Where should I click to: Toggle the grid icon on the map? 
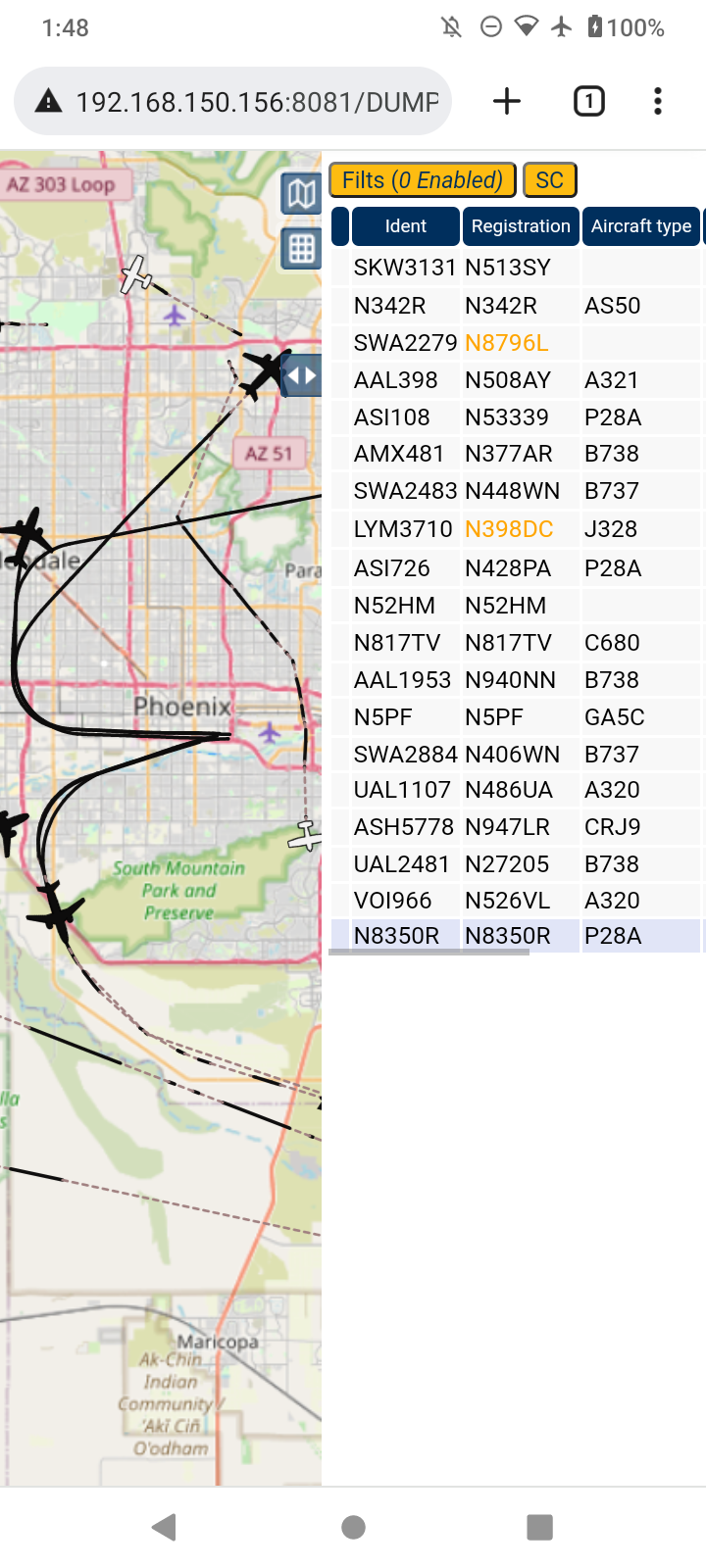pos(301,249)
